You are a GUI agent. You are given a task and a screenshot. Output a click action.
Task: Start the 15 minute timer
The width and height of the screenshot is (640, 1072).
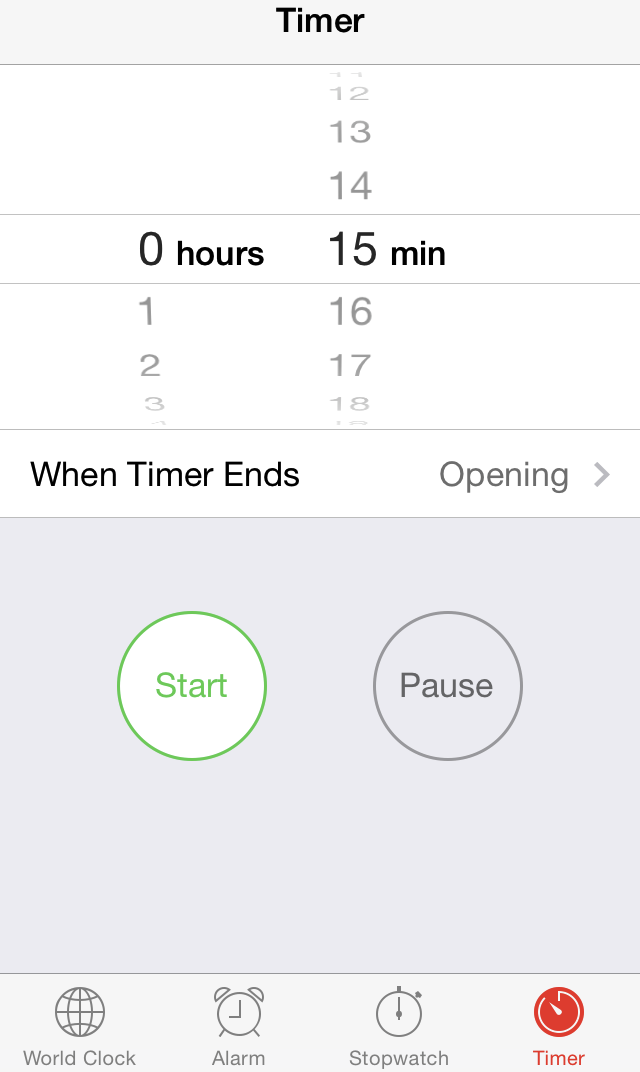coord(192,686)
